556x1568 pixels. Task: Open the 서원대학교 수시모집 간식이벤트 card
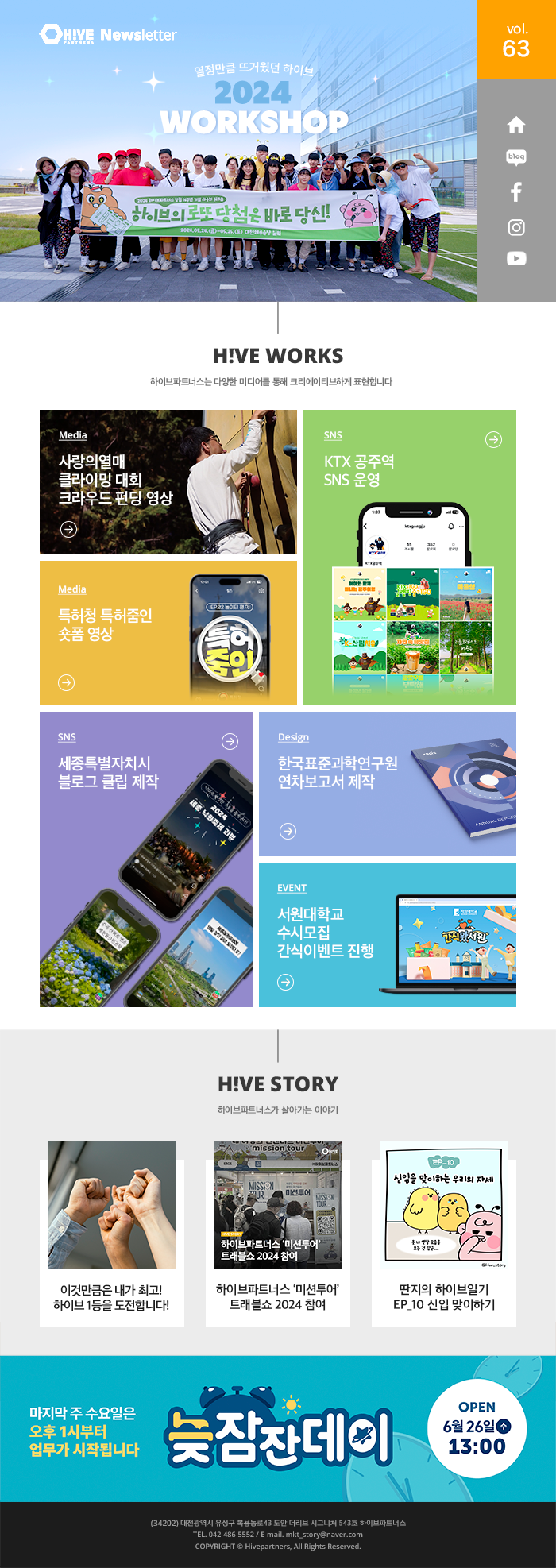click(388, 935)
